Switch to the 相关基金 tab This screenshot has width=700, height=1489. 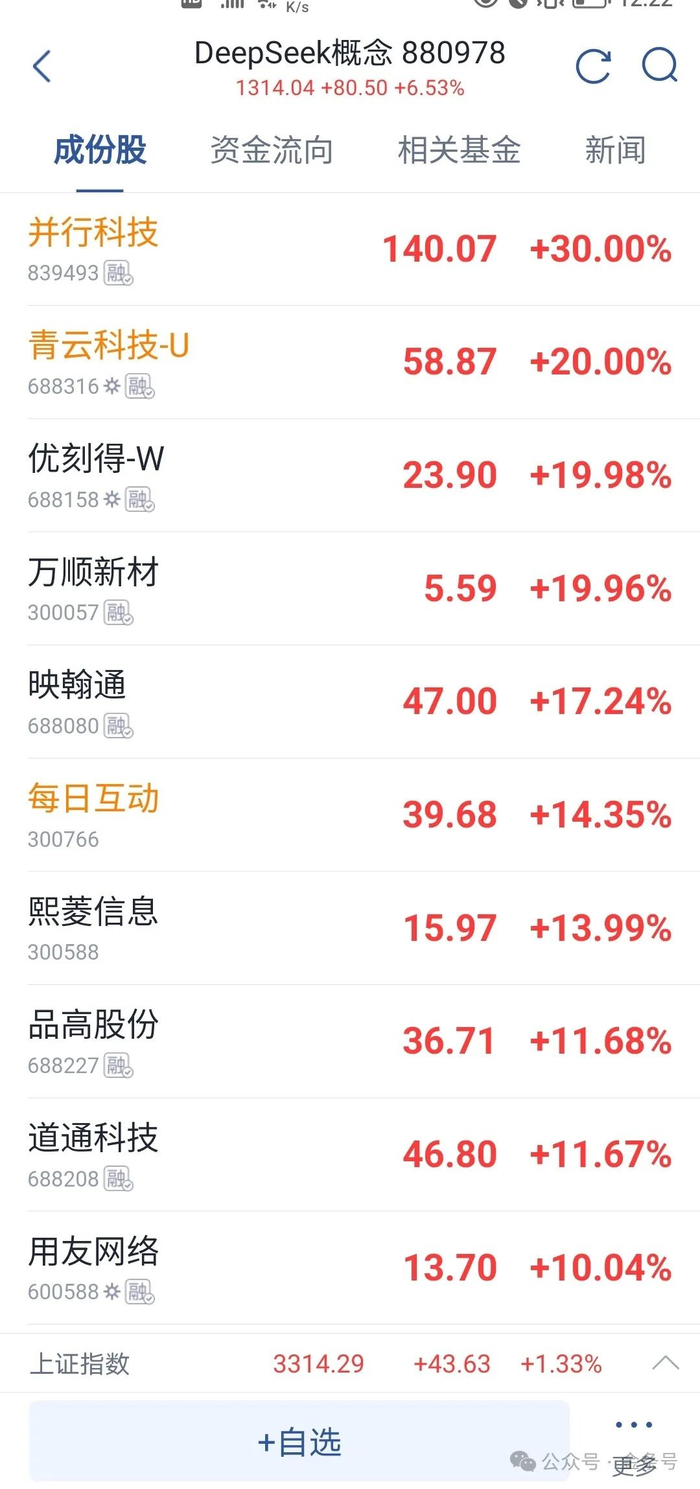pos(459,151)
